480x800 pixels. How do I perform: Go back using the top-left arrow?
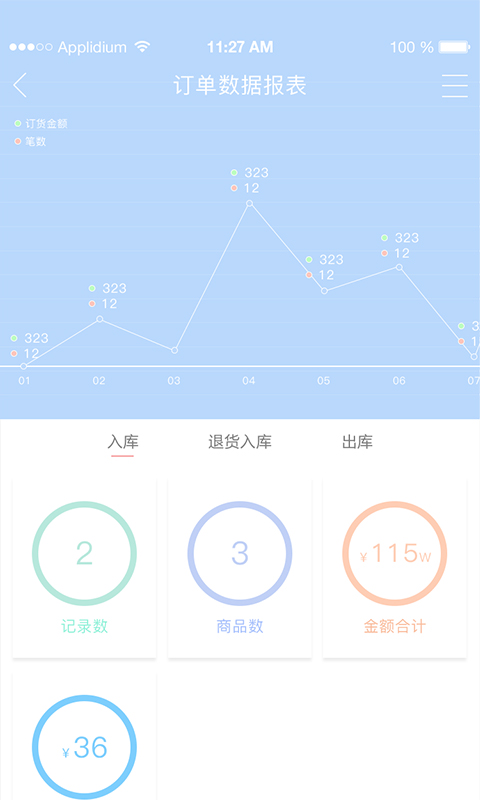pyautogui.click(x=20, y=85)
